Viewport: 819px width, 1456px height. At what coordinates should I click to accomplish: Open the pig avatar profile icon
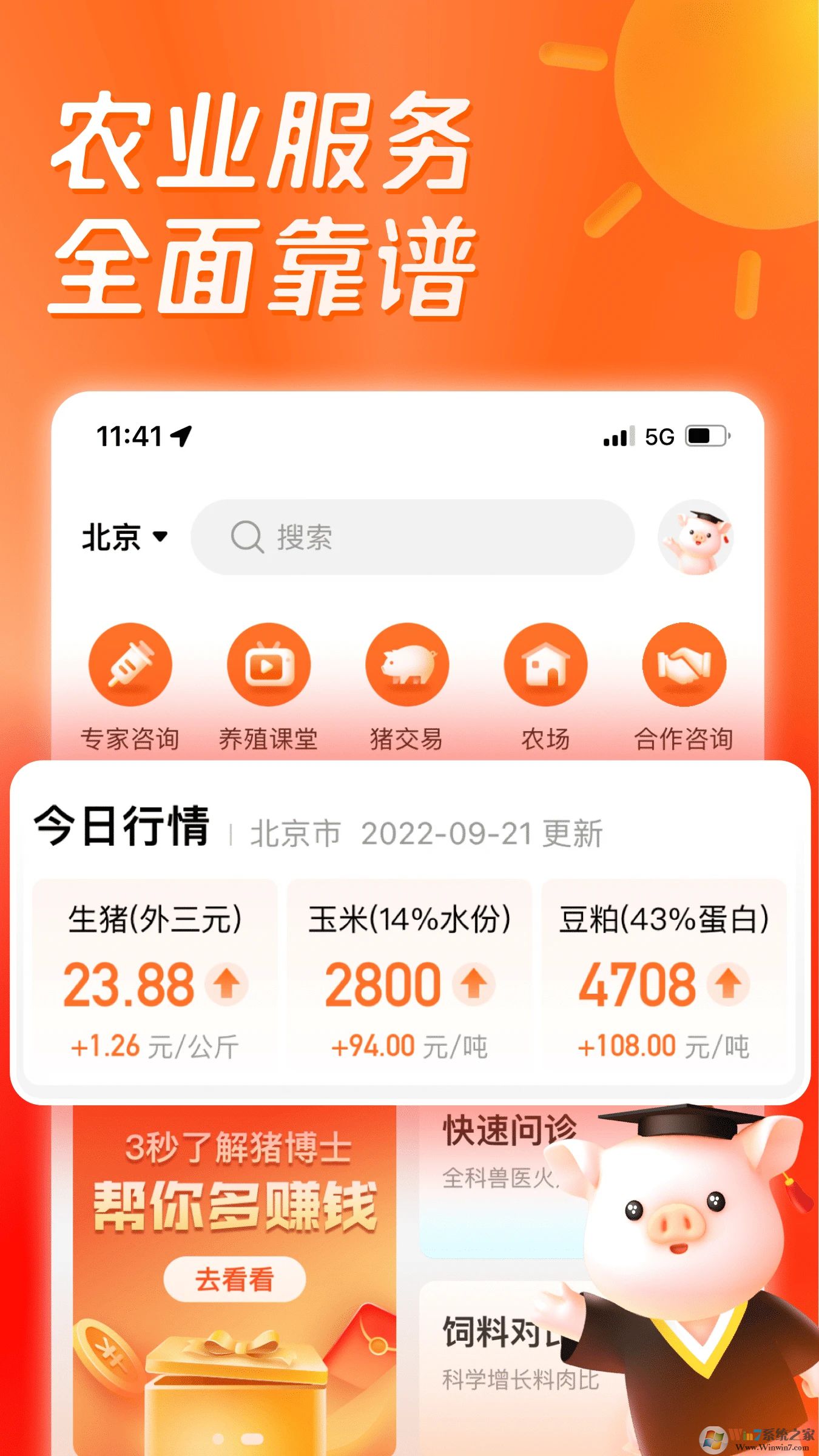(695, 539)
